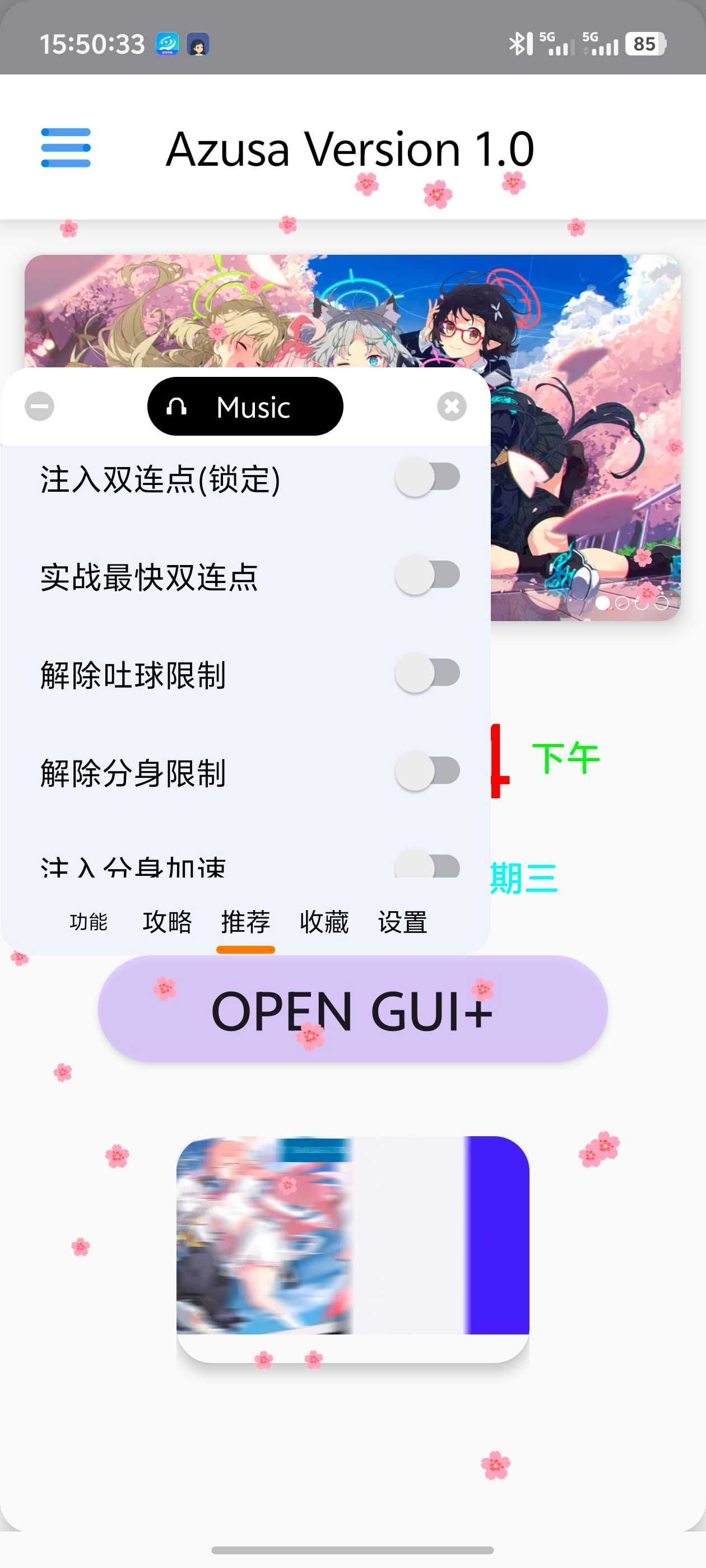
Task: Enable 解除分身限制 switch
Action: (x=427, y=771)
